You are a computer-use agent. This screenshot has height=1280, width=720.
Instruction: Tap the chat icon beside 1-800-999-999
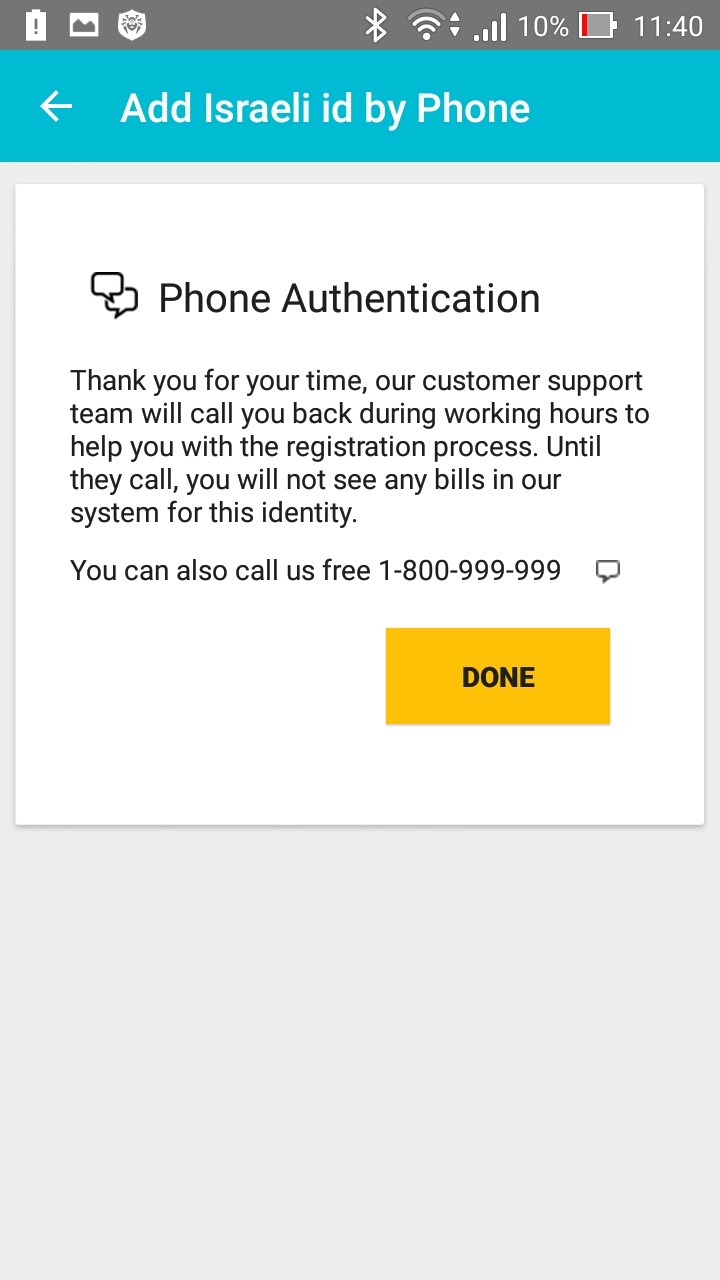point(608,571)
